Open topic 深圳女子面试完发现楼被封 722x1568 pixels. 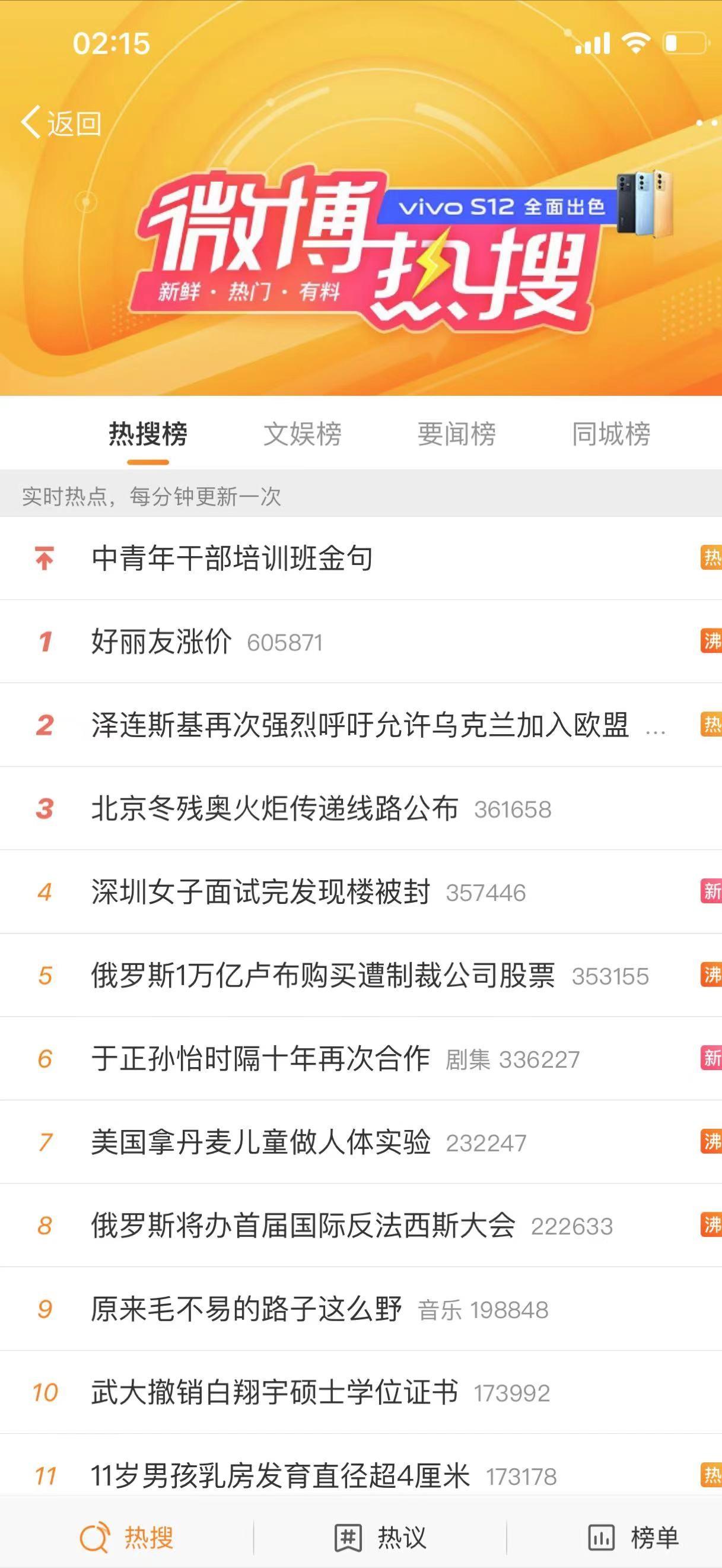260,893
